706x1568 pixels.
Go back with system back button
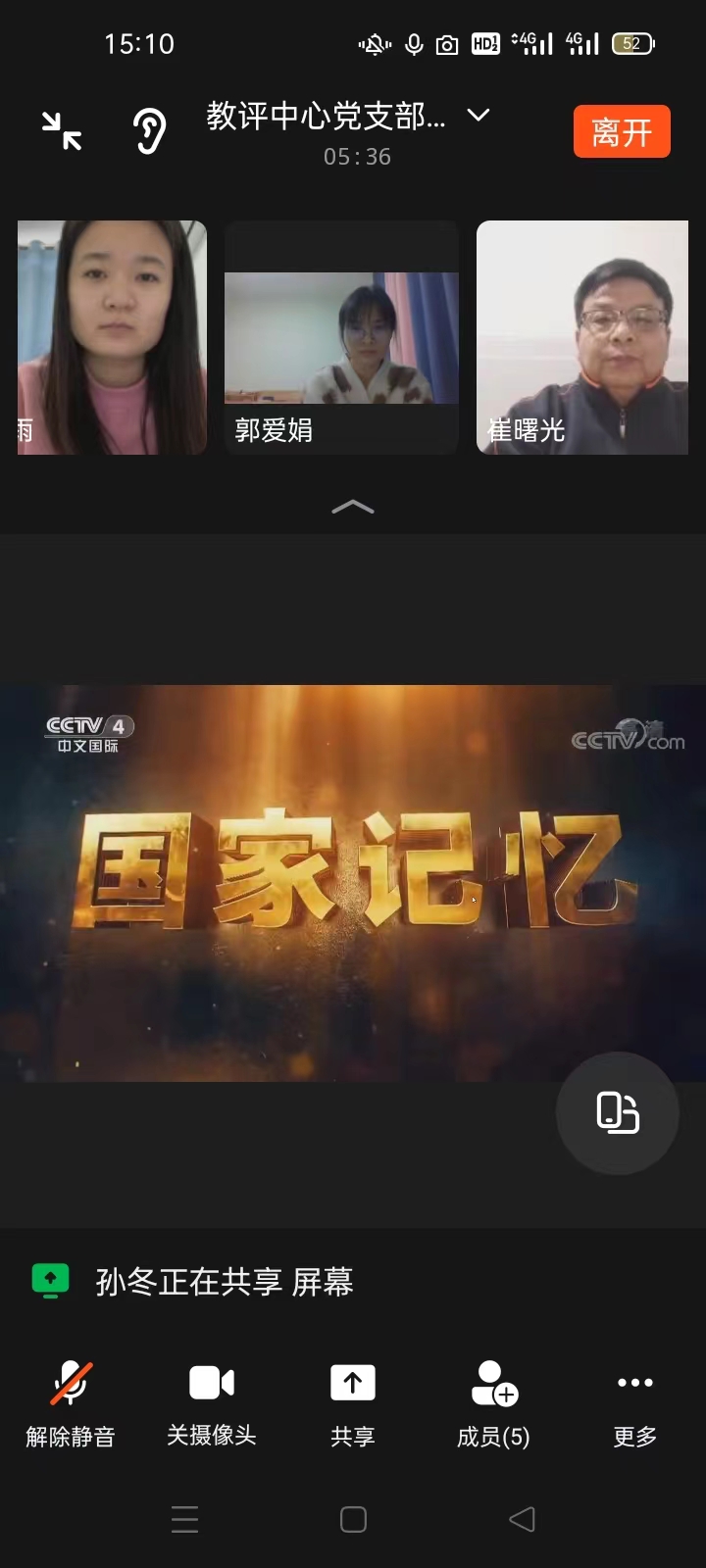522,1519
